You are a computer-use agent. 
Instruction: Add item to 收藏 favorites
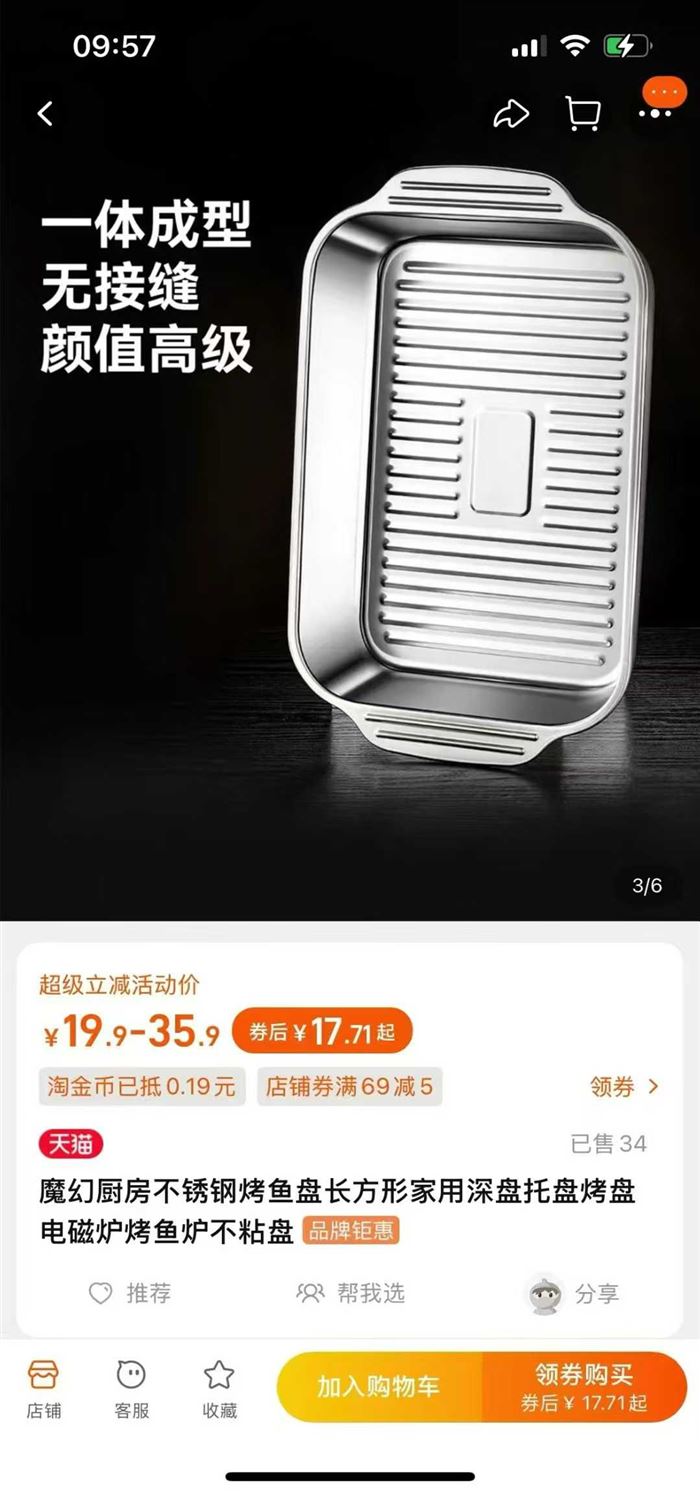tap(219, 1388)
